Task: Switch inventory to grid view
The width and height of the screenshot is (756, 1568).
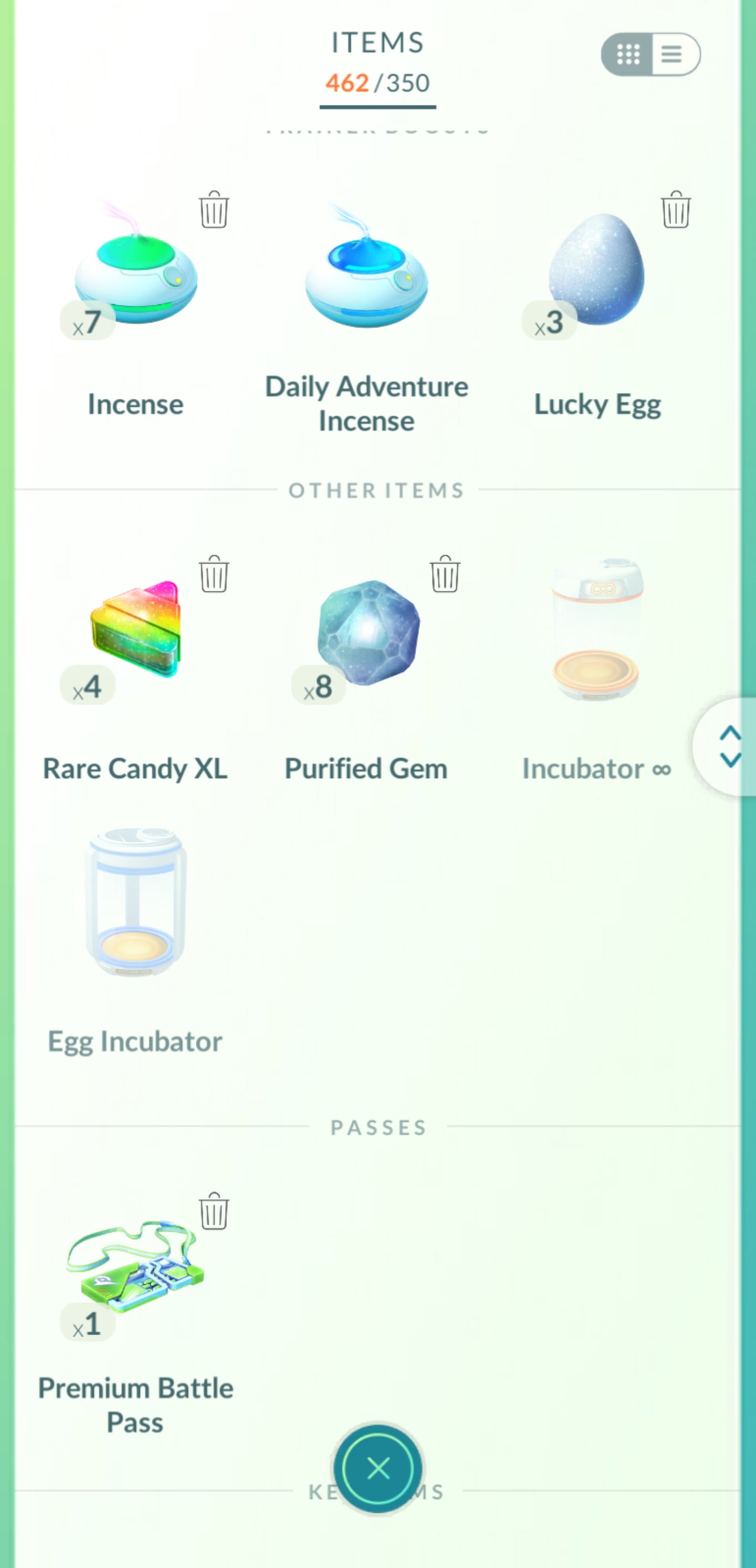Action: coord(628,54)
